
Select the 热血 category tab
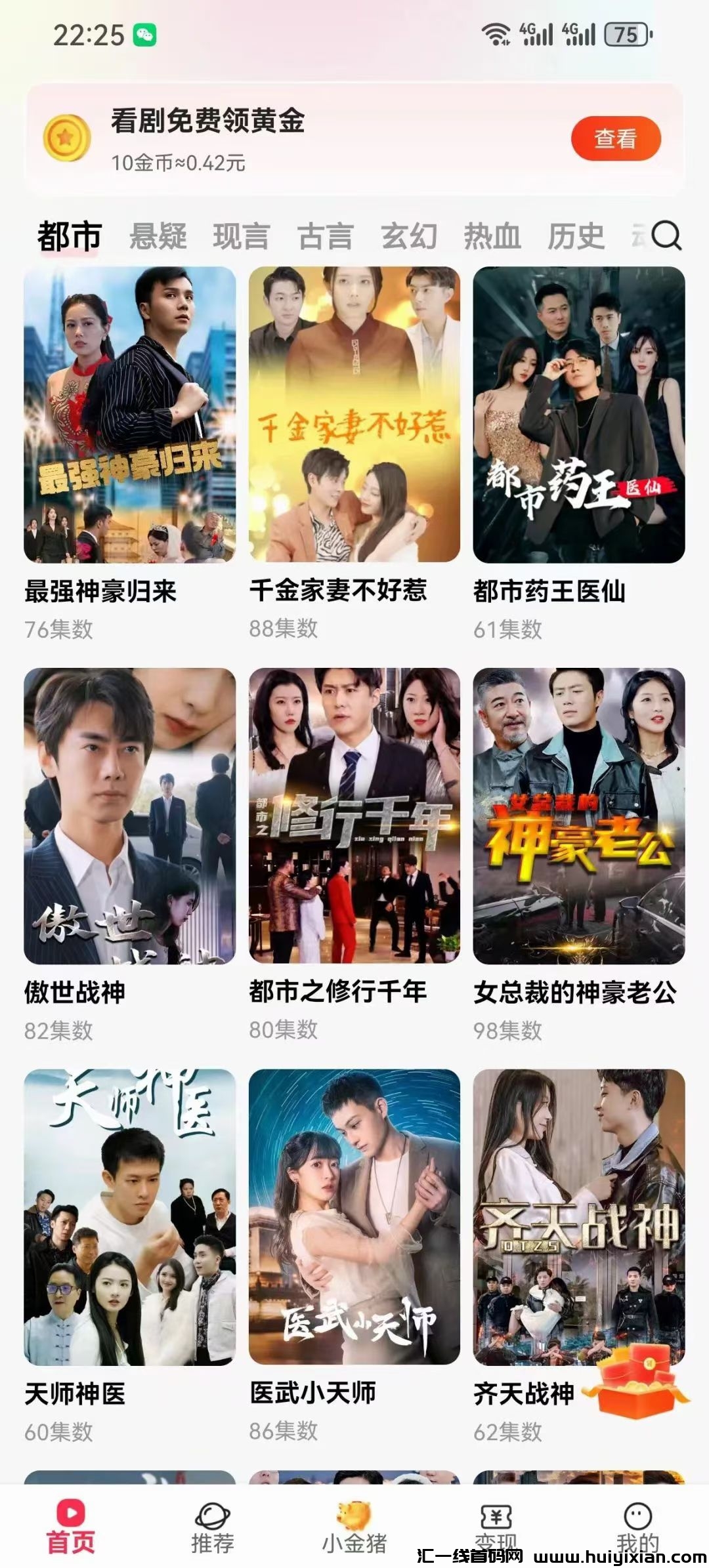click(492, 236)
